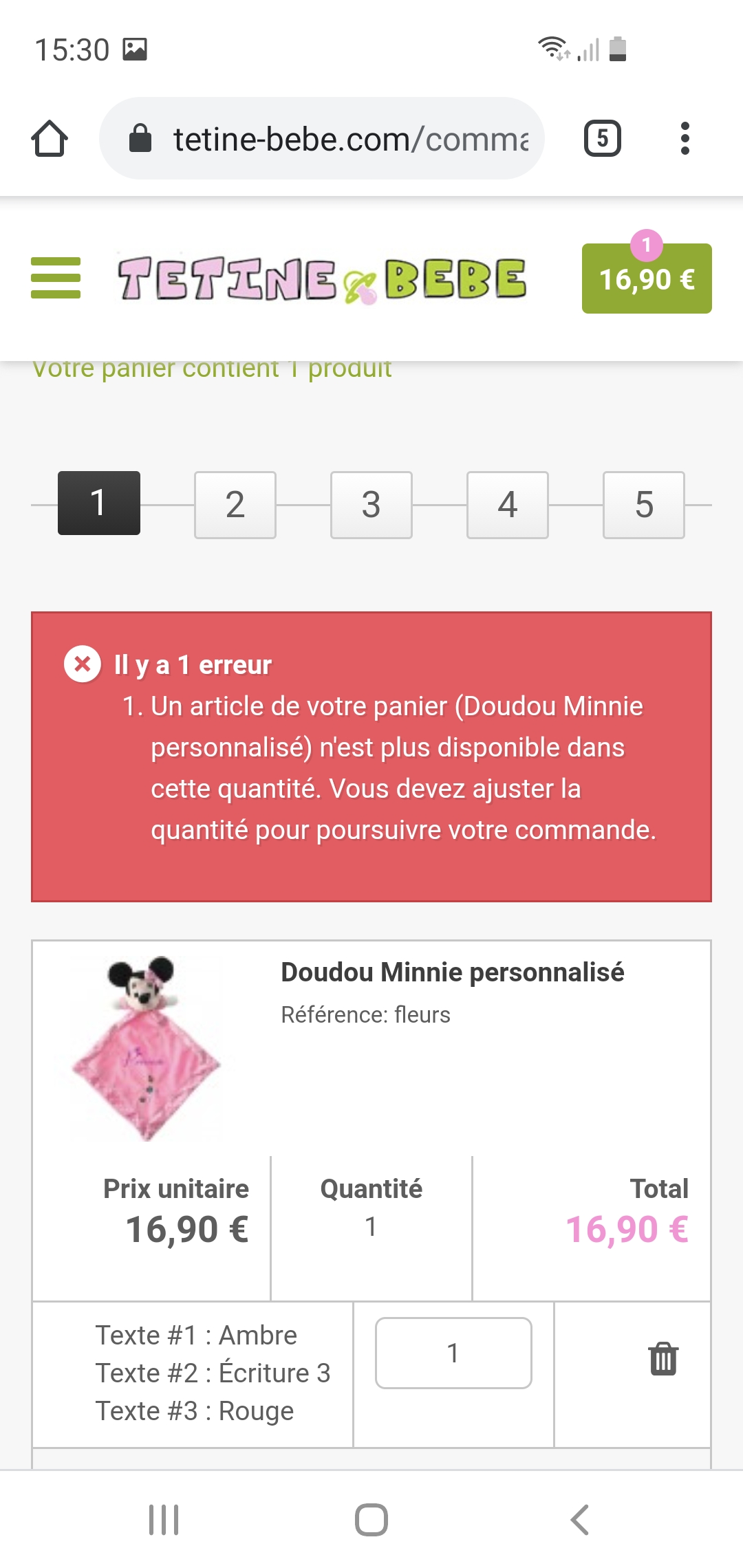
Task: Open the cart button showing 16,90 €
Action: click(647, 279)
